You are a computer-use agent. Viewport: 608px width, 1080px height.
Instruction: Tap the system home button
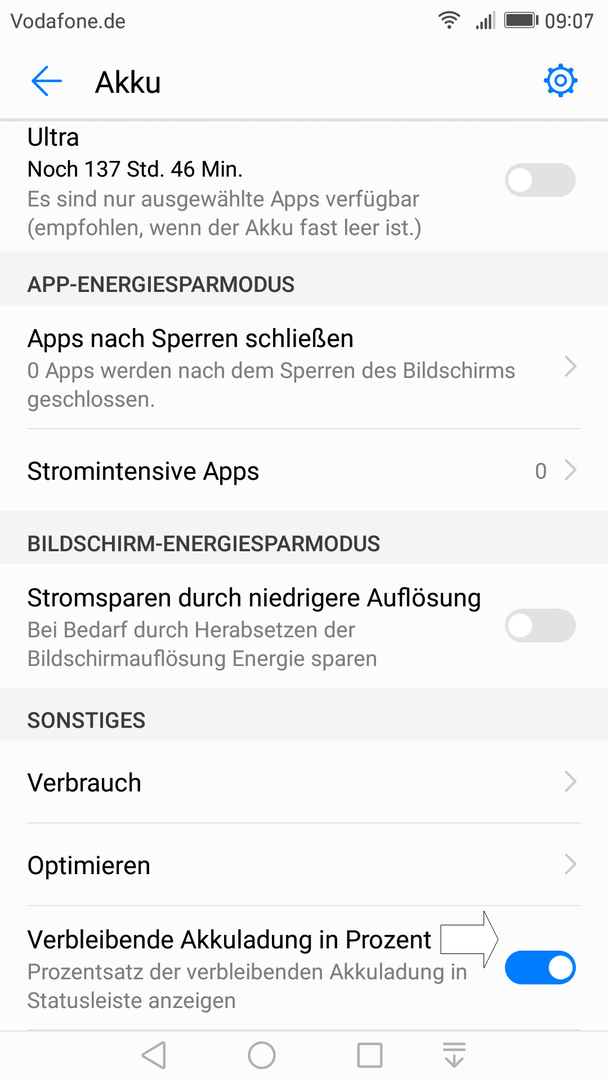[262, 1055]
